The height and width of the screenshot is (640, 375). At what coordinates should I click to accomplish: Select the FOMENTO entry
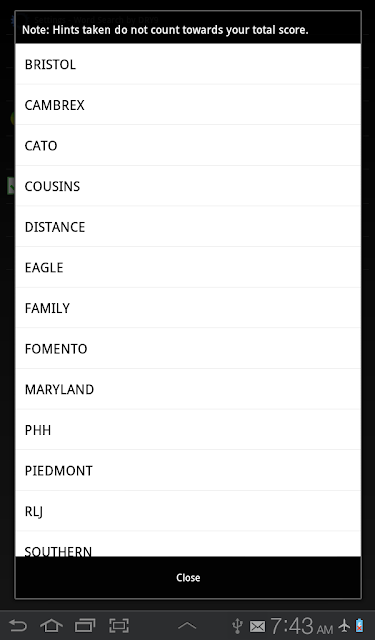click(x=188, y=349)
